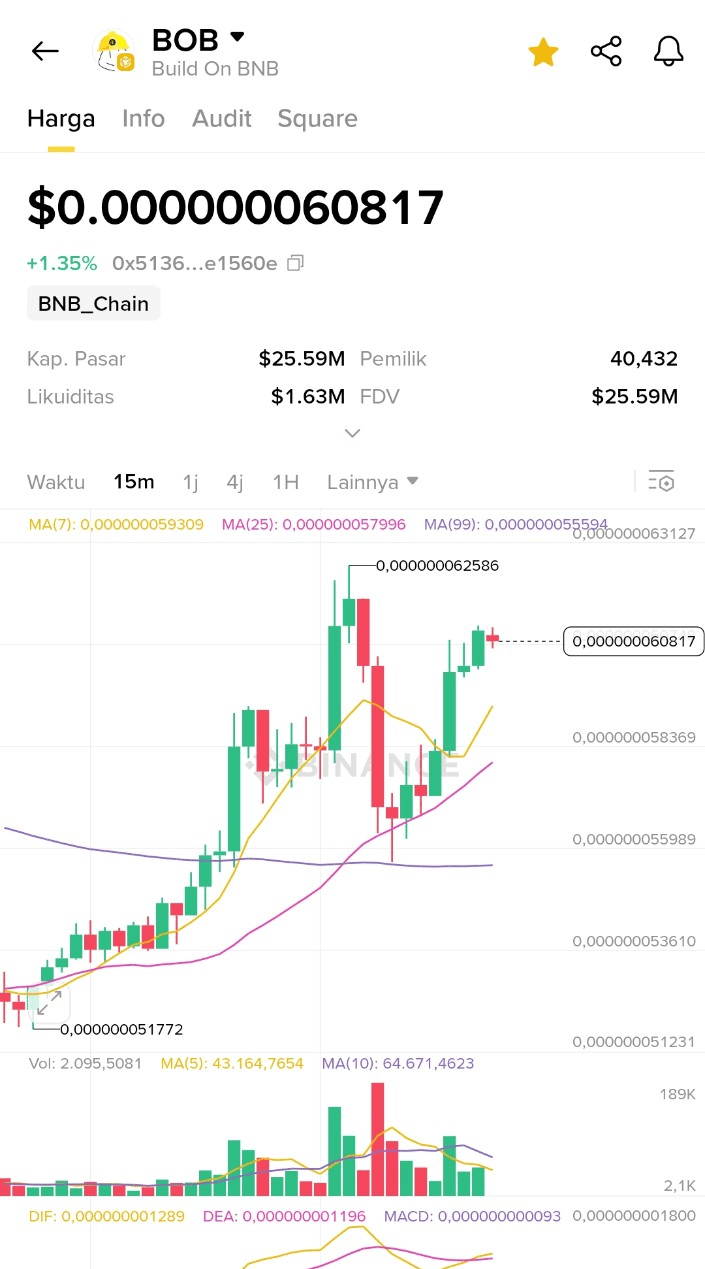
Task: Open the Lainnya interval dropdown
Action: point(372,482)
